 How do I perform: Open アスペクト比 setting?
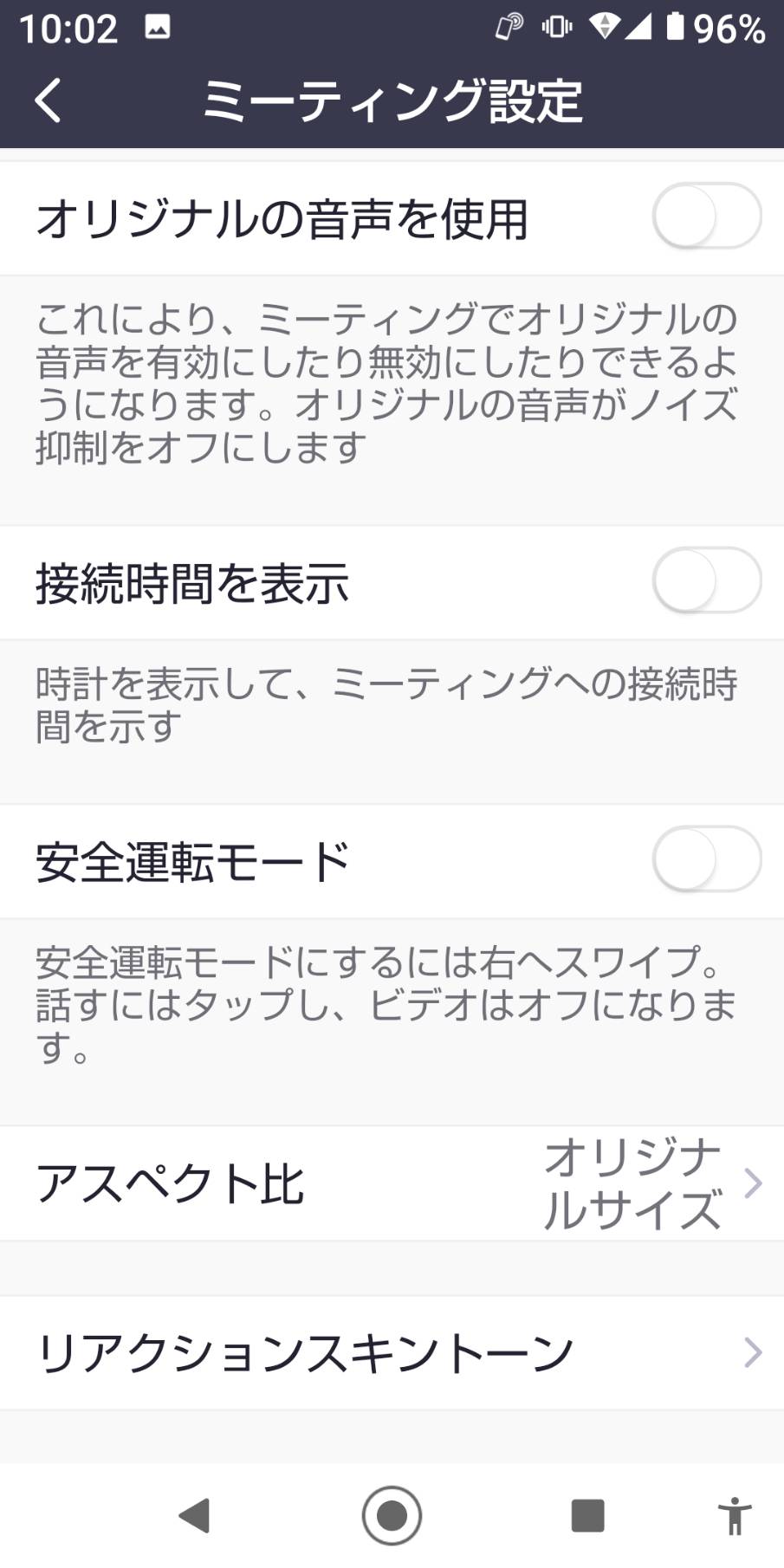click(392, 1183)
